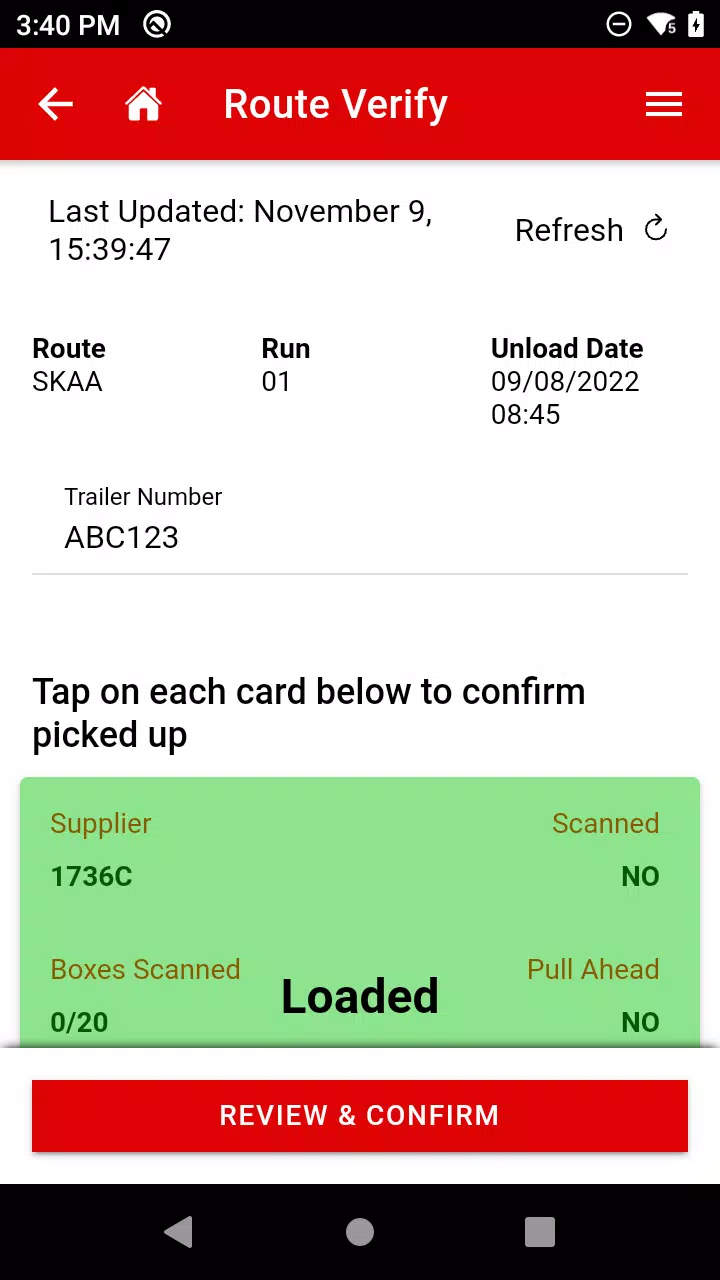Tap the Review & Confirm button
Viewport: 720px width, 1280px height.
click(x=360, y=1116)
